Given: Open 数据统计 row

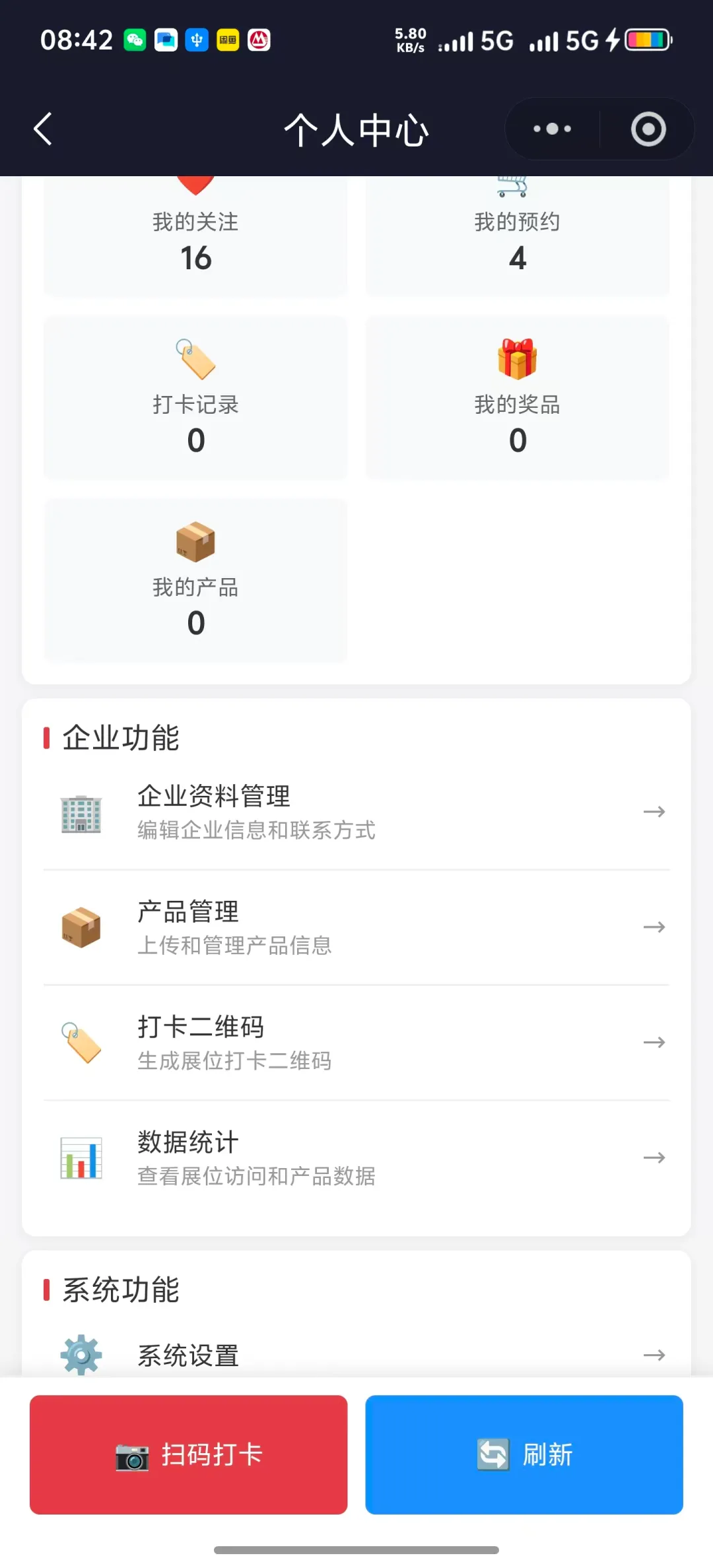Looking at the screenshot, I should pyautogui.click(x=356, y=1158).
